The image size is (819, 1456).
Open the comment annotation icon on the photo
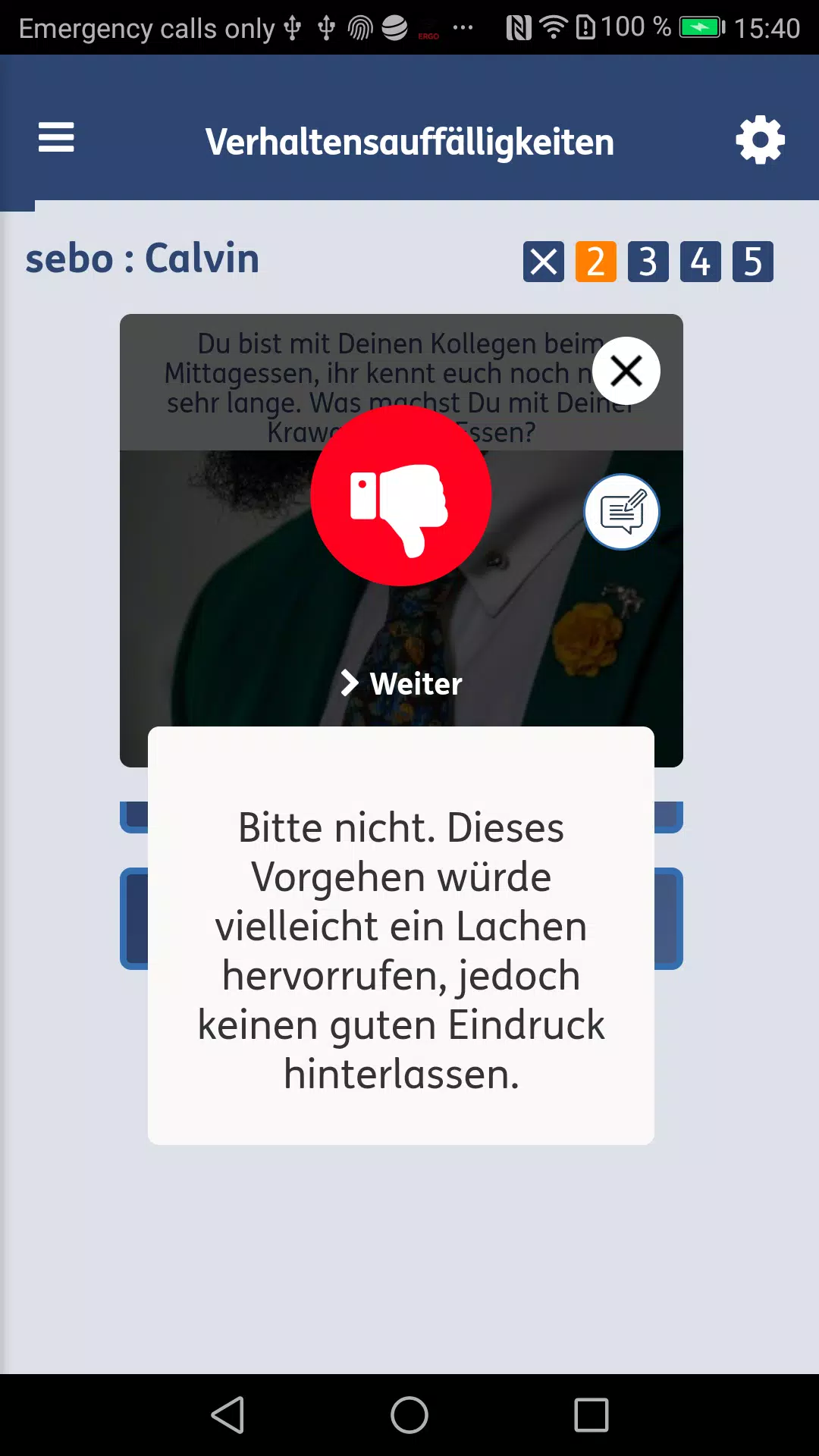(623, 512)
